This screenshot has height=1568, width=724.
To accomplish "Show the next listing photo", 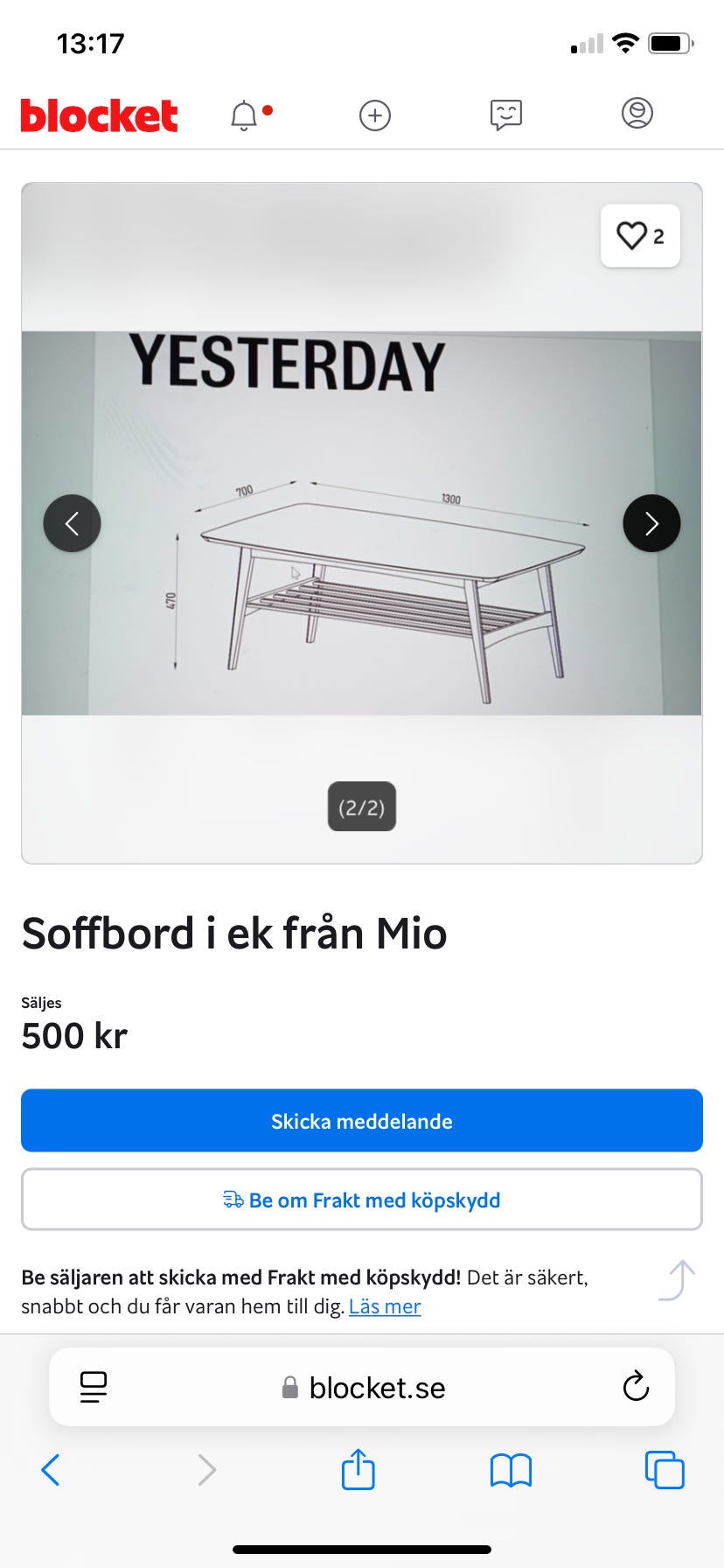I will [x=651, y=522].
